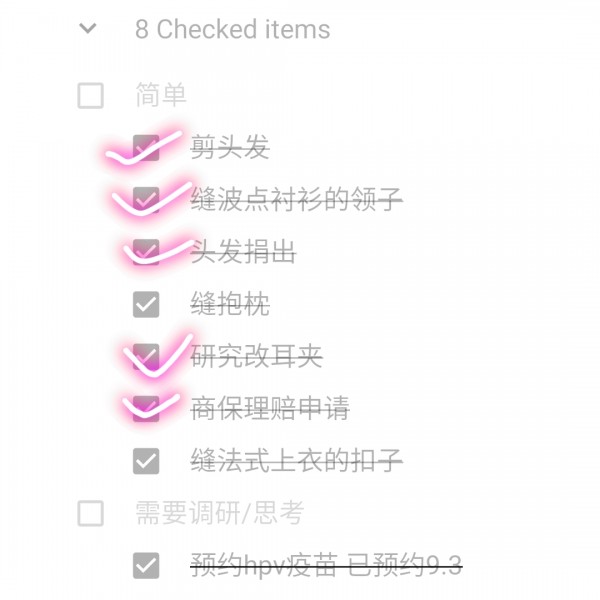
Task: Uncheck 缝波点衬衫的领子 item
Action: pos(146,200)
